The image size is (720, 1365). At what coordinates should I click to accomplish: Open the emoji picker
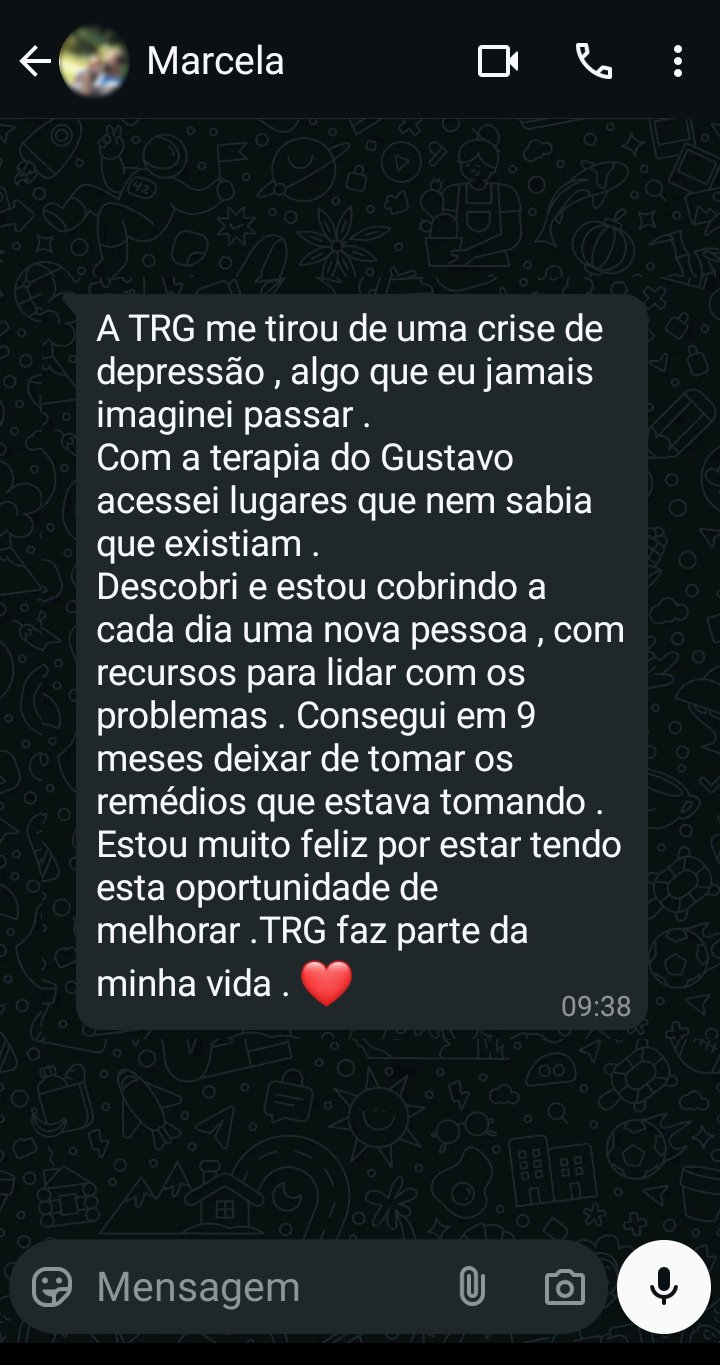point(52,1287)
